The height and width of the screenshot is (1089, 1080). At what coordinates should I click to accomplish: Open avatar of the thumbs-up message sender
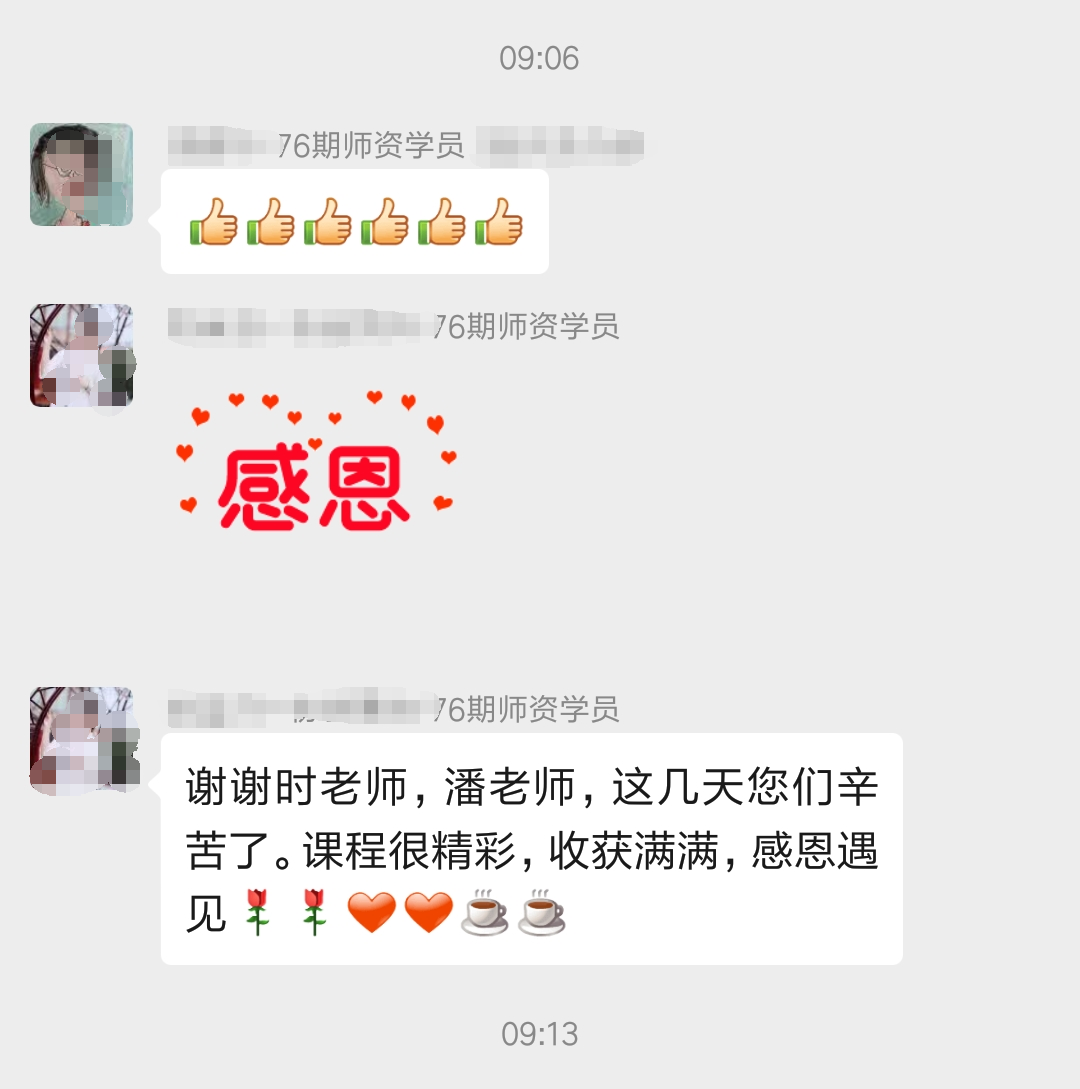pos(81,174)
